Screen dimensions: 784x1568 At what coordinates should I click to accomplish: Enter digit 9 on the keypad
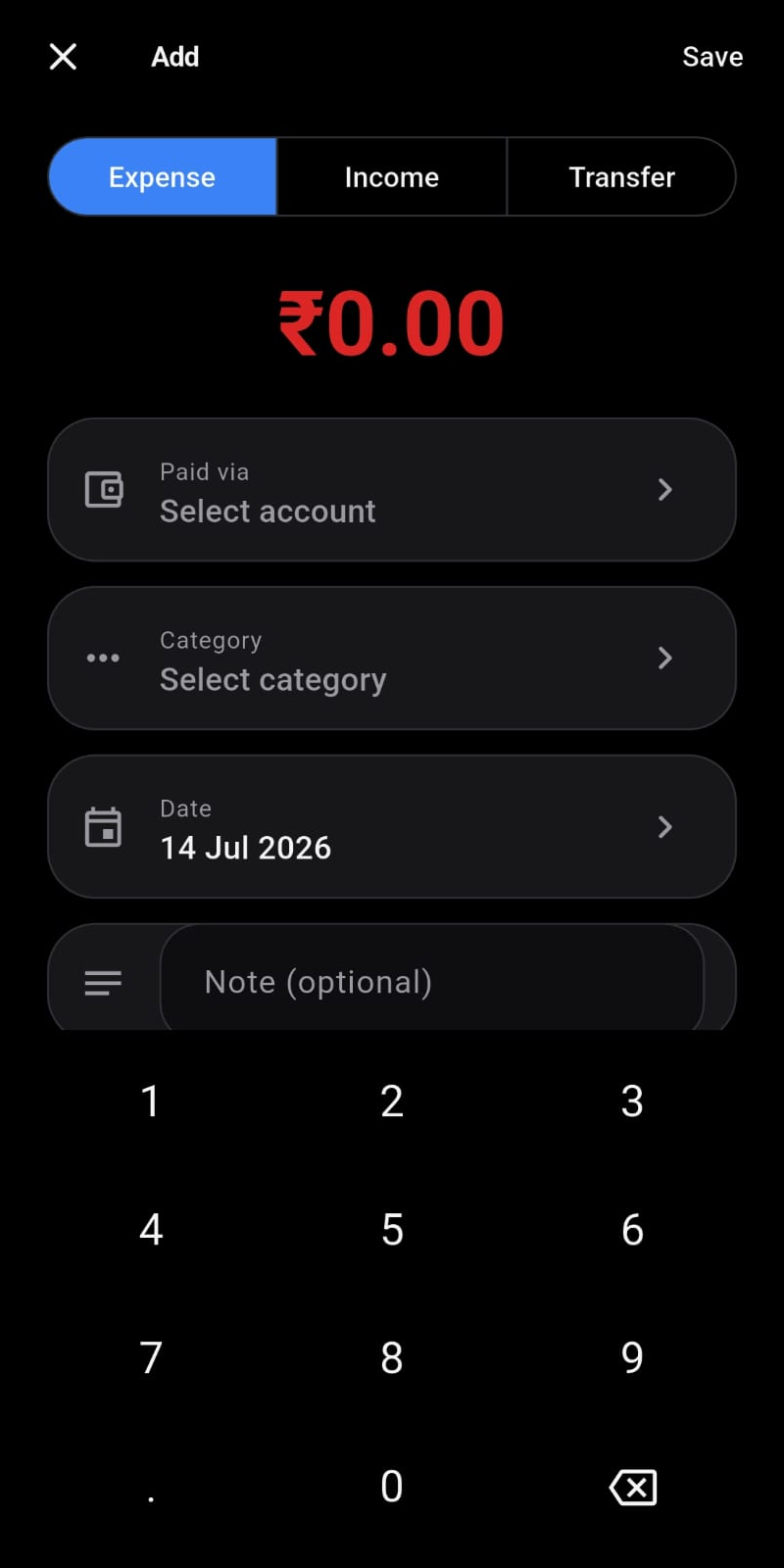633,1358
